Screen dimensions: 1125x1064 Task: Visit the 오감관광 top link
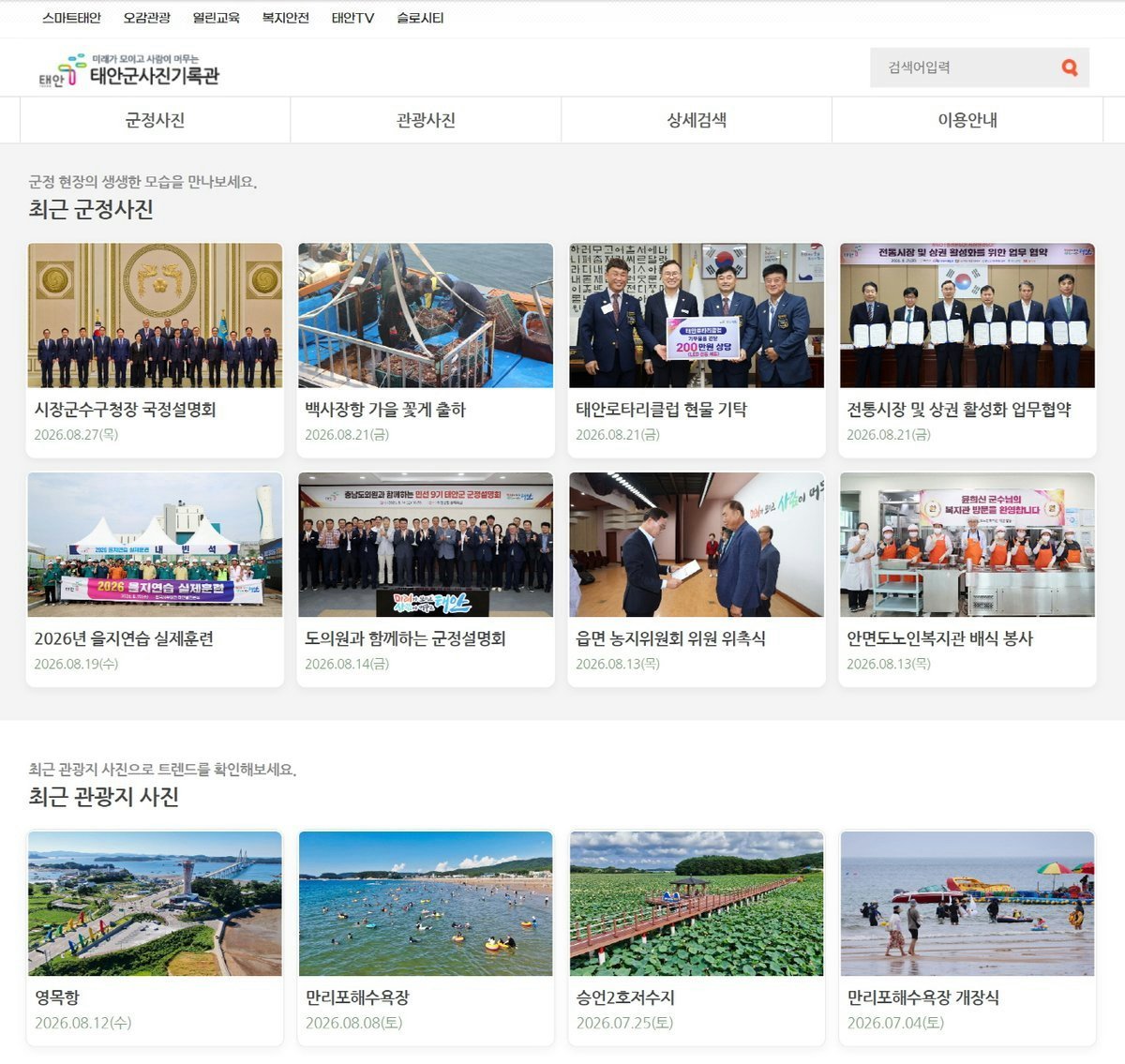click(x=147, y=18)
